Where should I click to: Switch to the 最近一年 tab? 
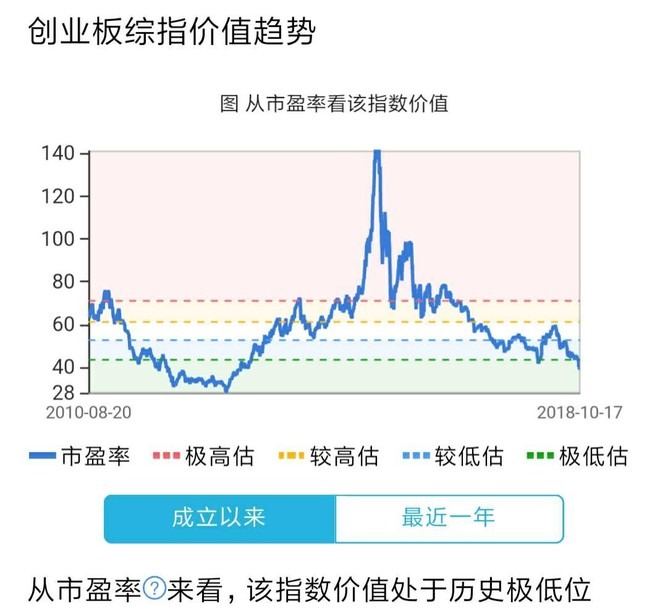click(x=448, y=518)
